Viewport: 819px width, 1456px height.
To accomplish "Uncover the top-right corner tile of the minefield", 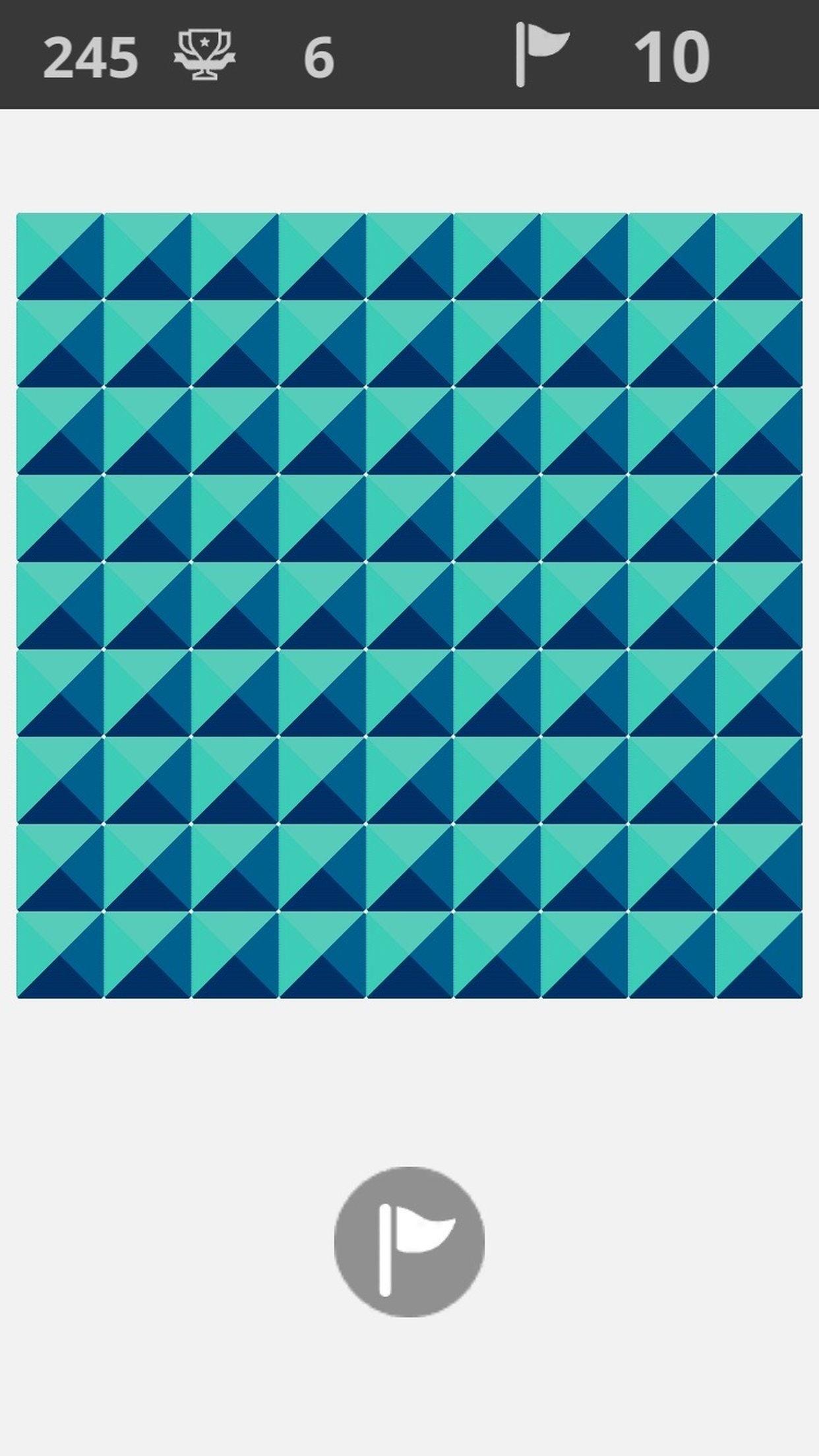I will pos(759,256).
